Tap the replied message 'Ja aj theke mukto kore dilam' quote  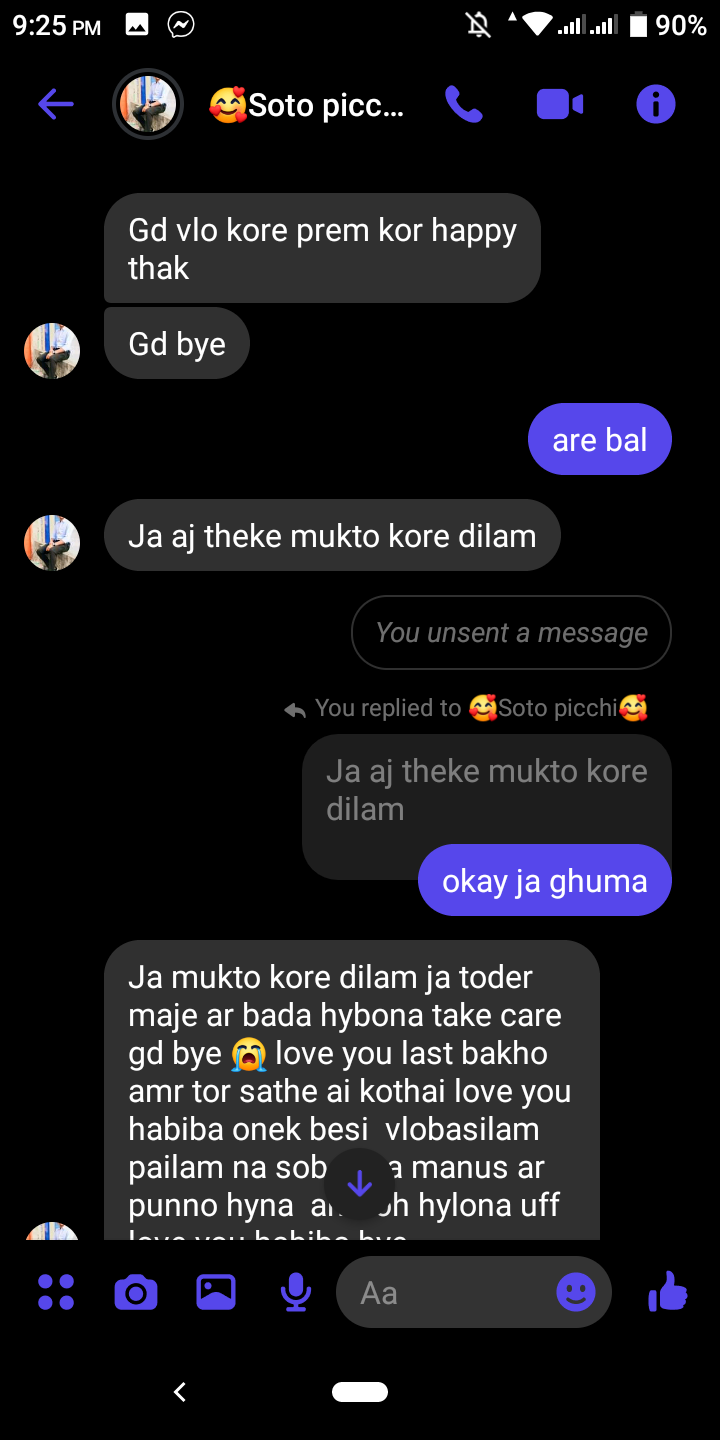[487, 790]
